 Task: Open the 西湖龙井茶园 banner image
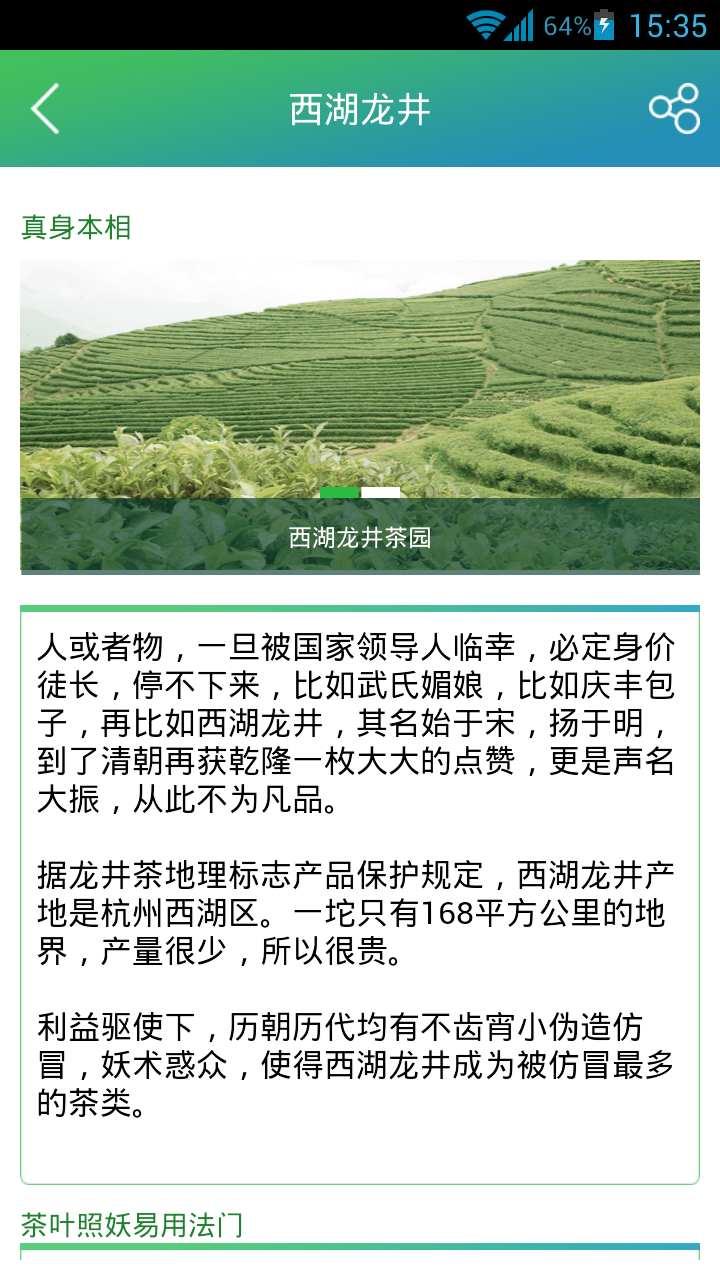coord(360,416)
